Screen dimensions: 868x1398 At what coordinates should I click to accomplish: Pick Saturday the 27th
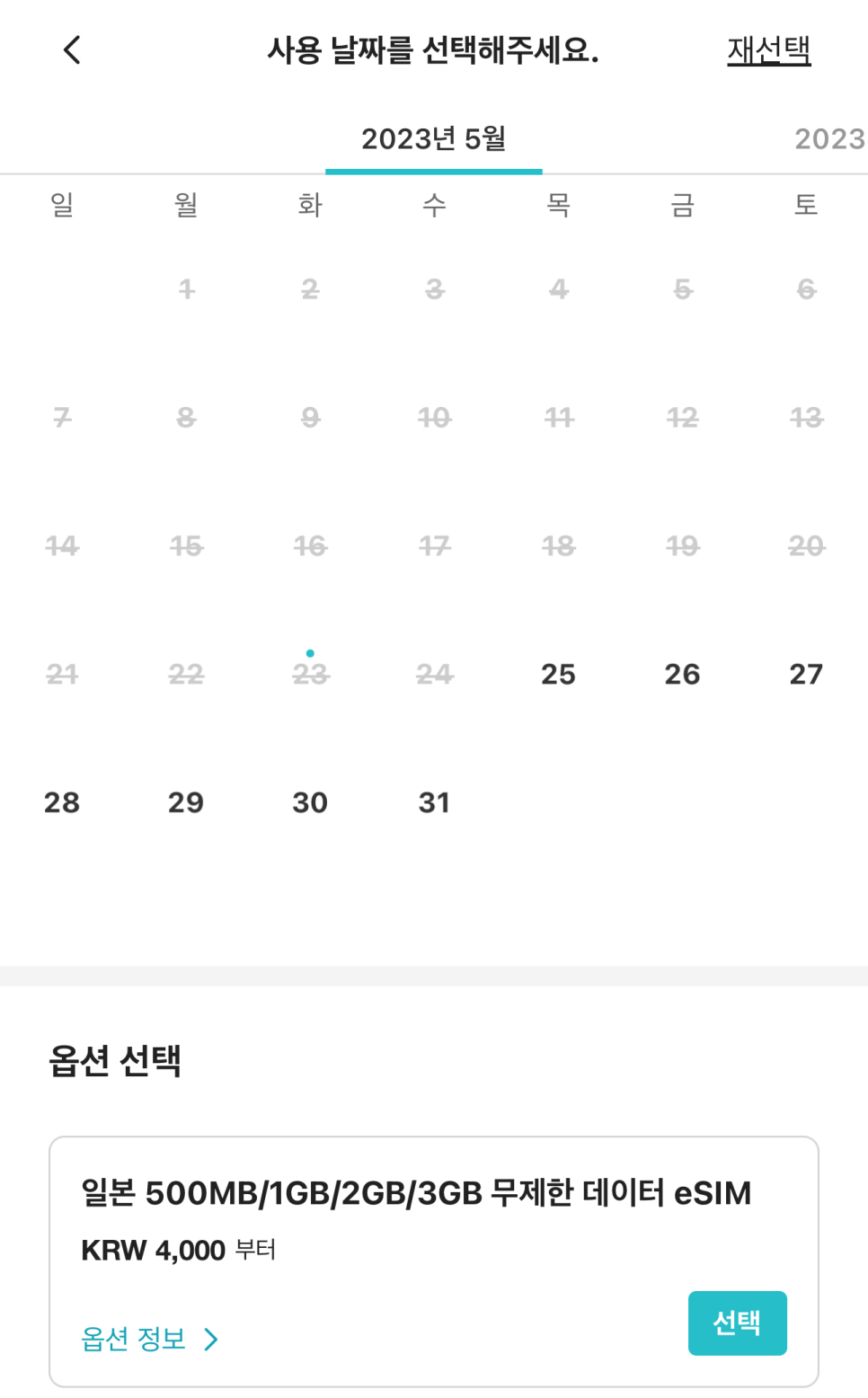pos(806,674)
